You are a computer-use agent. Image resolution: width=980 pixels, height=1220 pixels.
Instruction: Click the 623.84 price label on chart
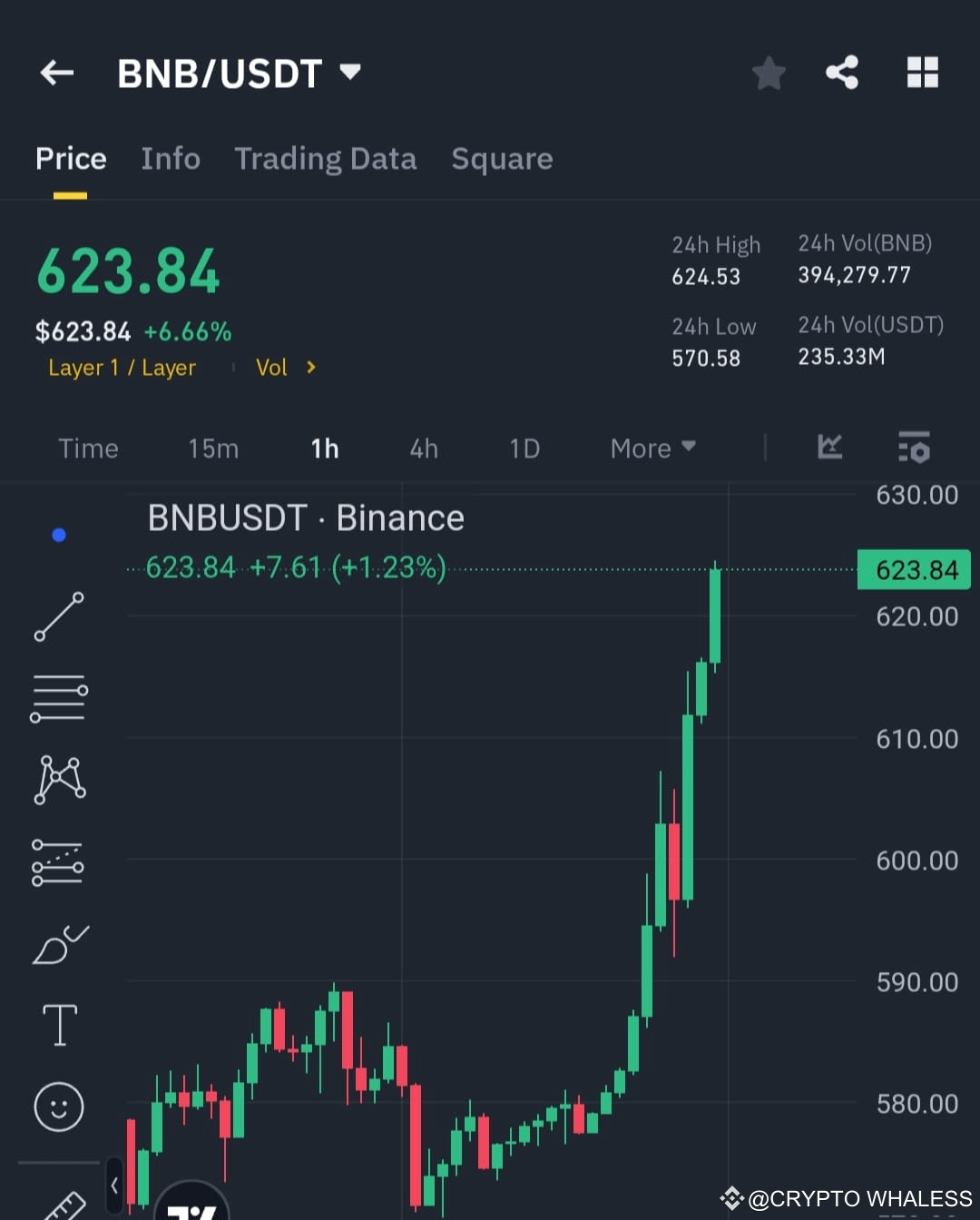[x=913, y=569]
